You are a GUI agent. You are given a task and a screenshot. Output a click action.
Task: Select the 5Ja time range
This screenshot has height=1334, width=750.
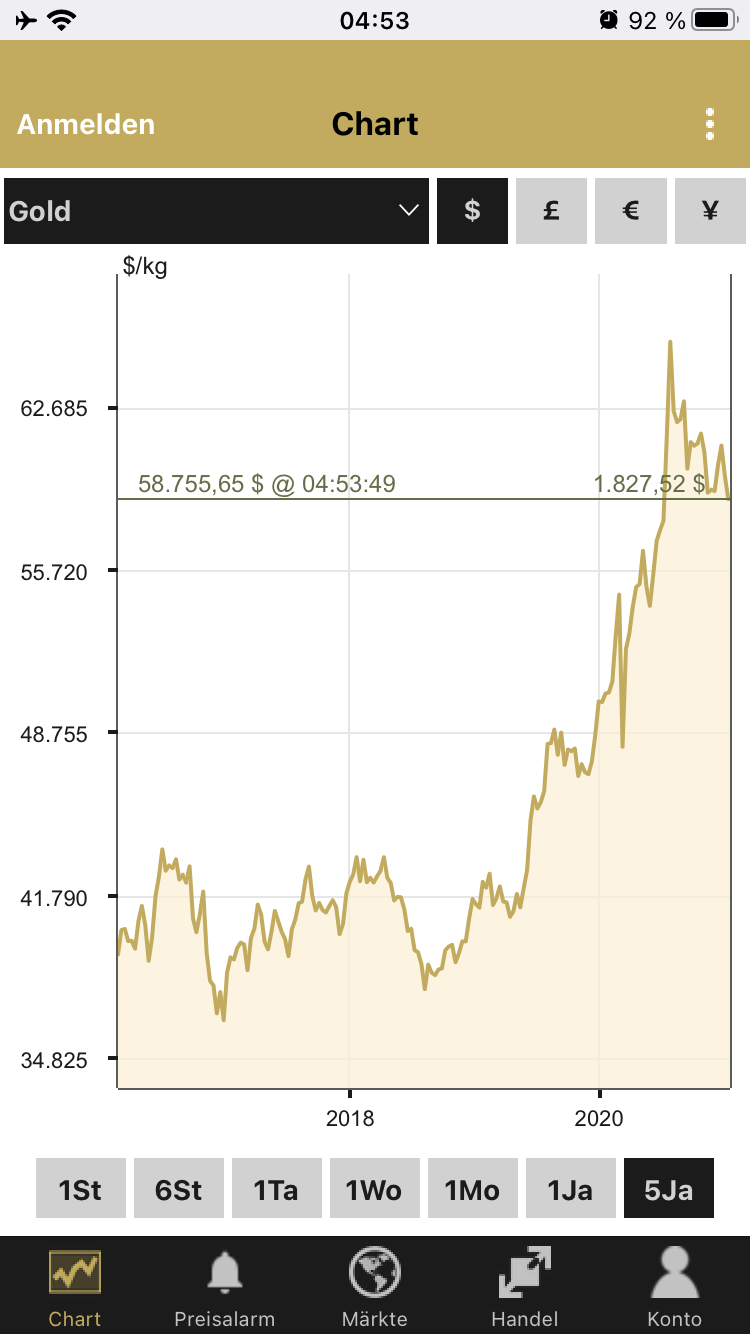[x=668, y=1189]
